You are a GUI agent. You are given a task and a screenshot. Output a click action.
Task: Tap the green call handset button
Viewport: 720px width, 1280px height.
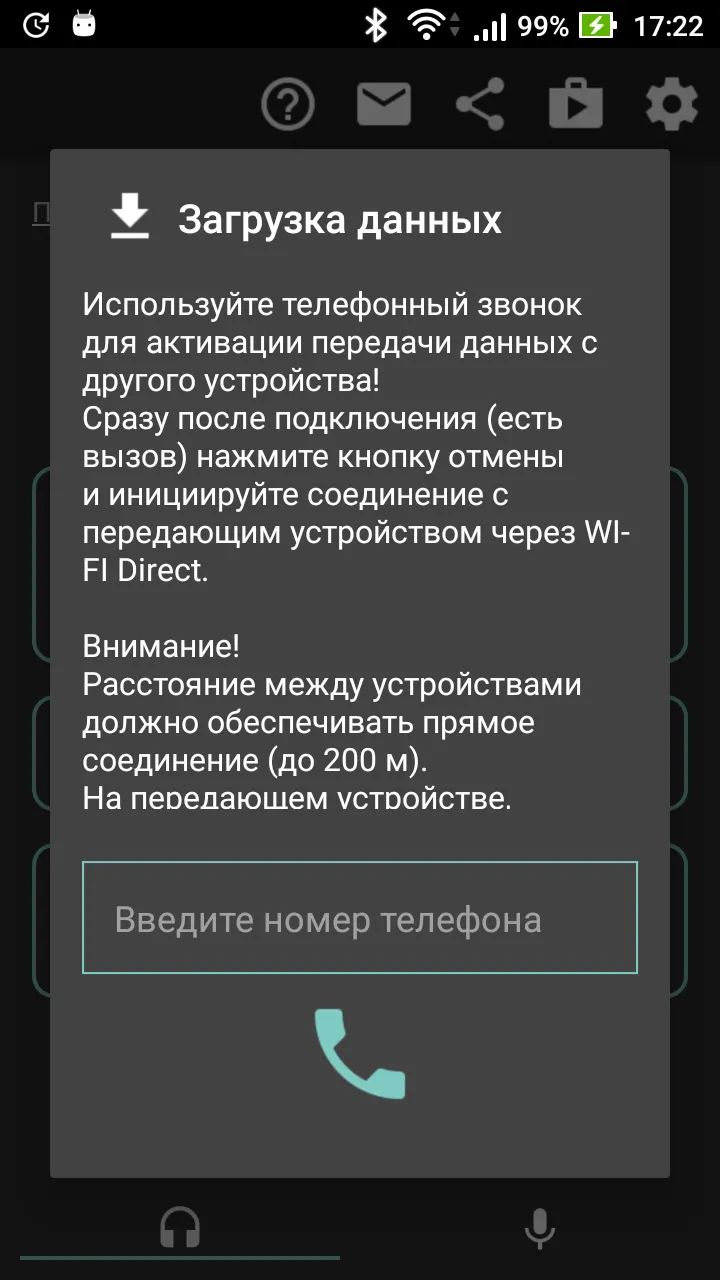pyautogui.click(x=360, y=1054)
